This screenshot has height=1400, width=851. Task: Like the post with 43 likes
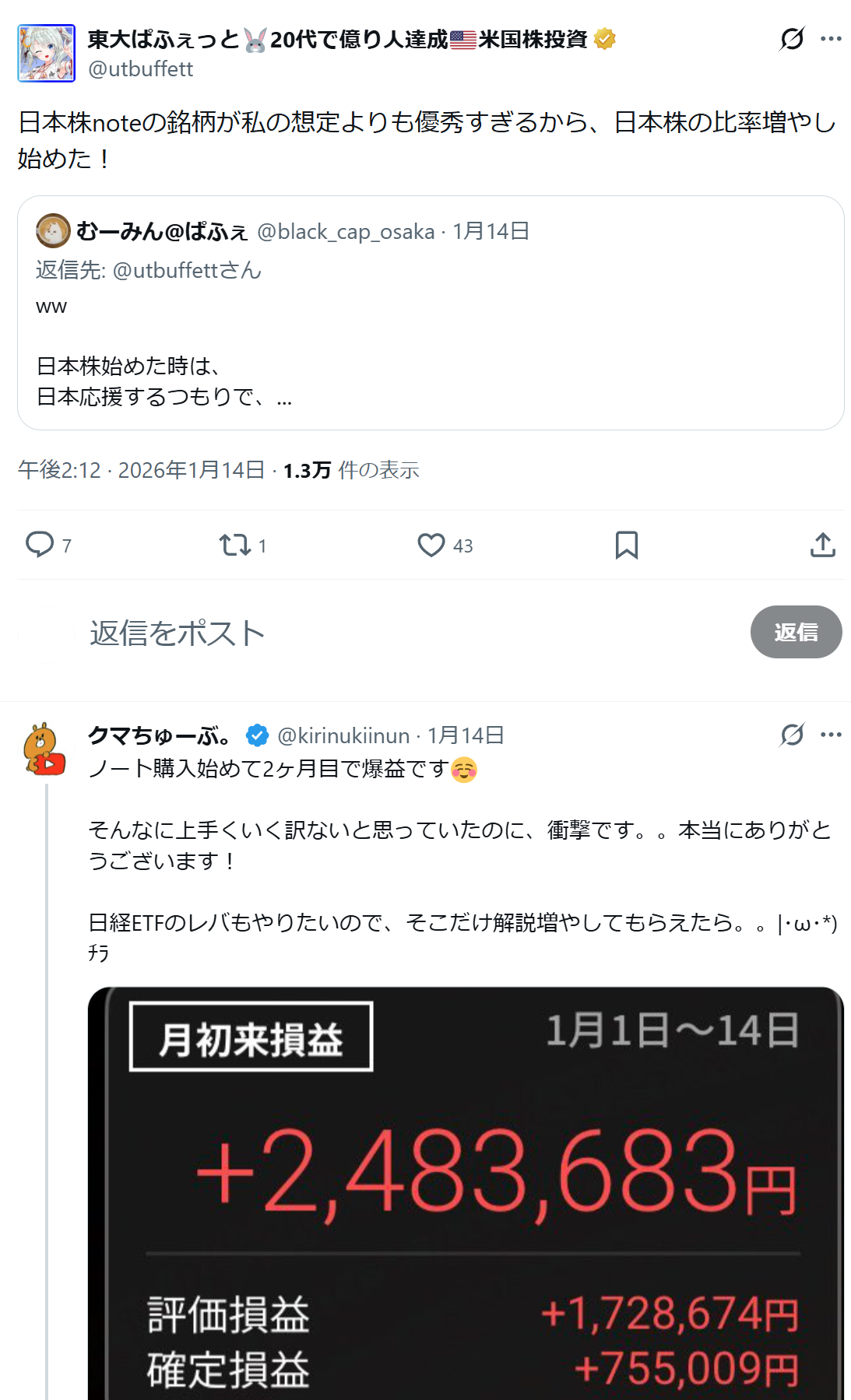(431, 545)
